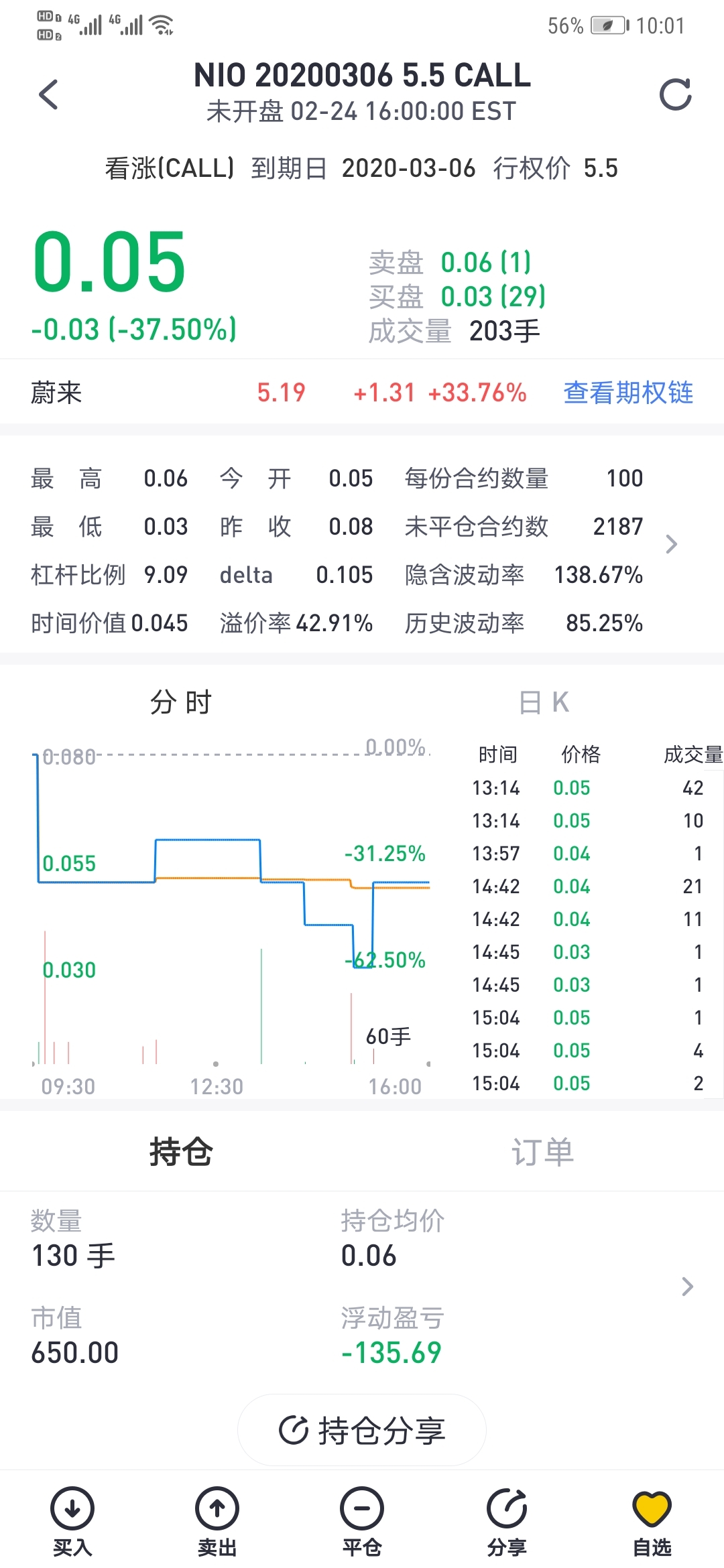Tap the 持仓分享 share position button

click(362, 1430)
